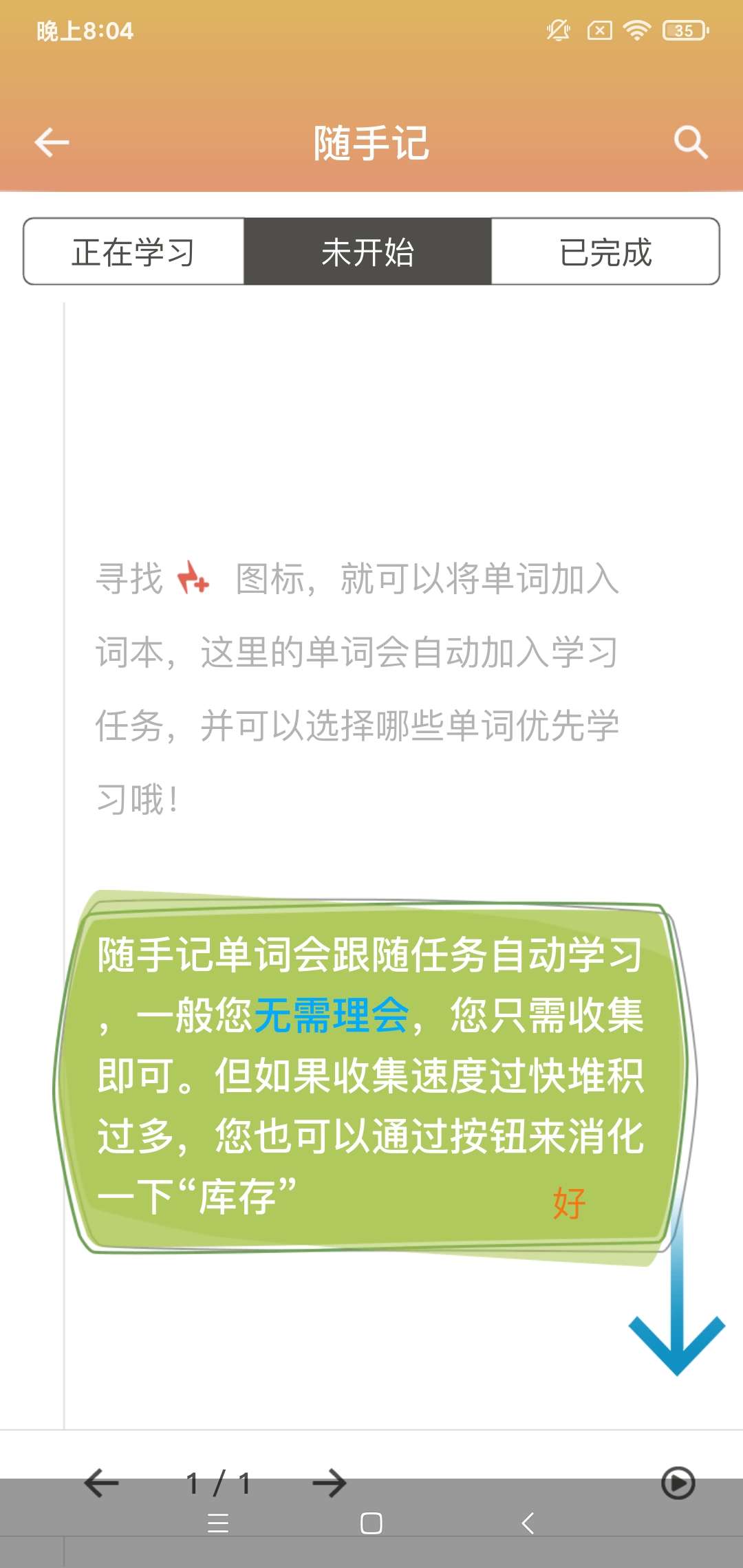Tap the play button at bottom
Image resolution: width=743 pixels, height=1568 pixels.
coord(678,1483)
